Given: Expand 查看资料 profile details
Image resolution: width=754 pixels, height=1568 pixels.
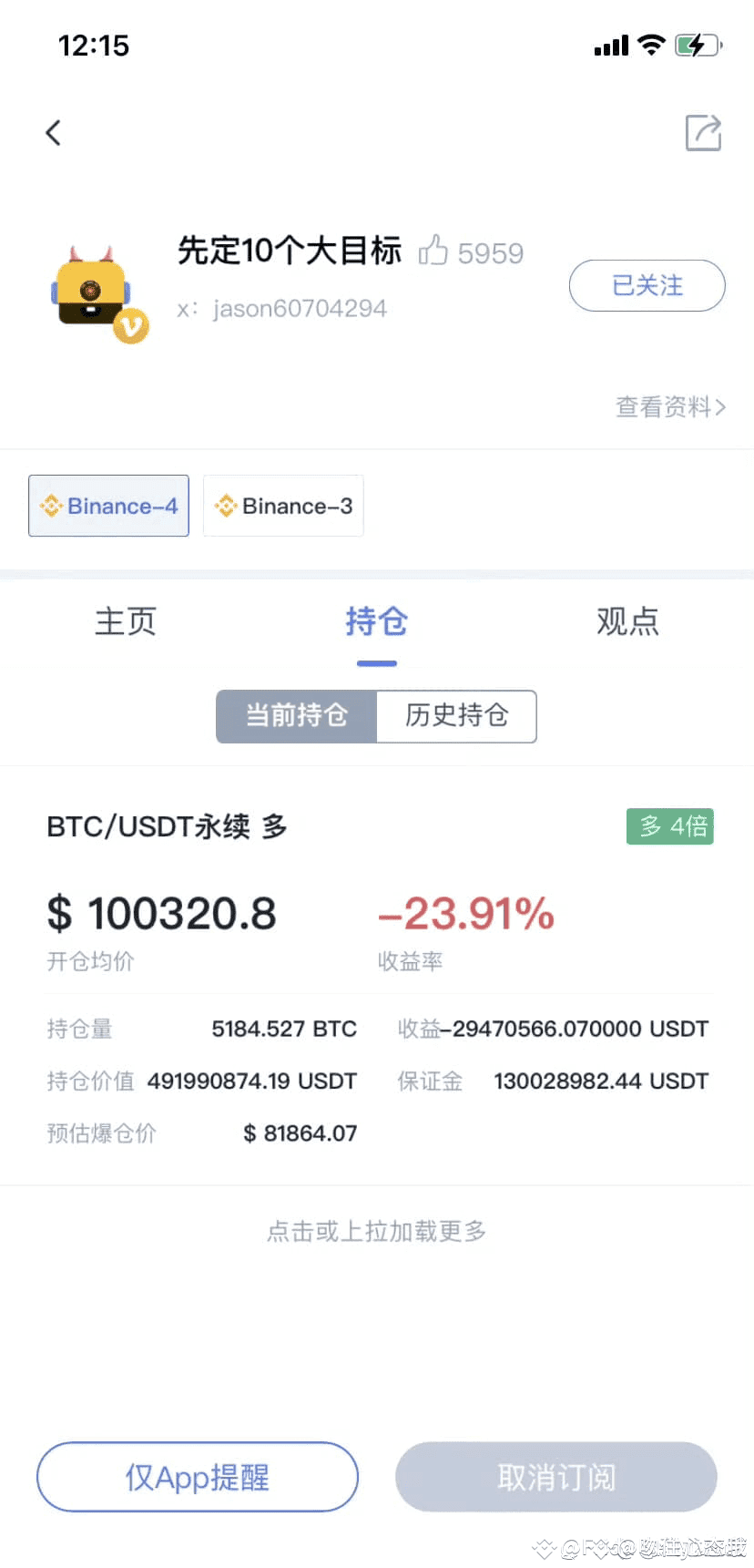Looking at the screenshot, I should coord(670,407).
